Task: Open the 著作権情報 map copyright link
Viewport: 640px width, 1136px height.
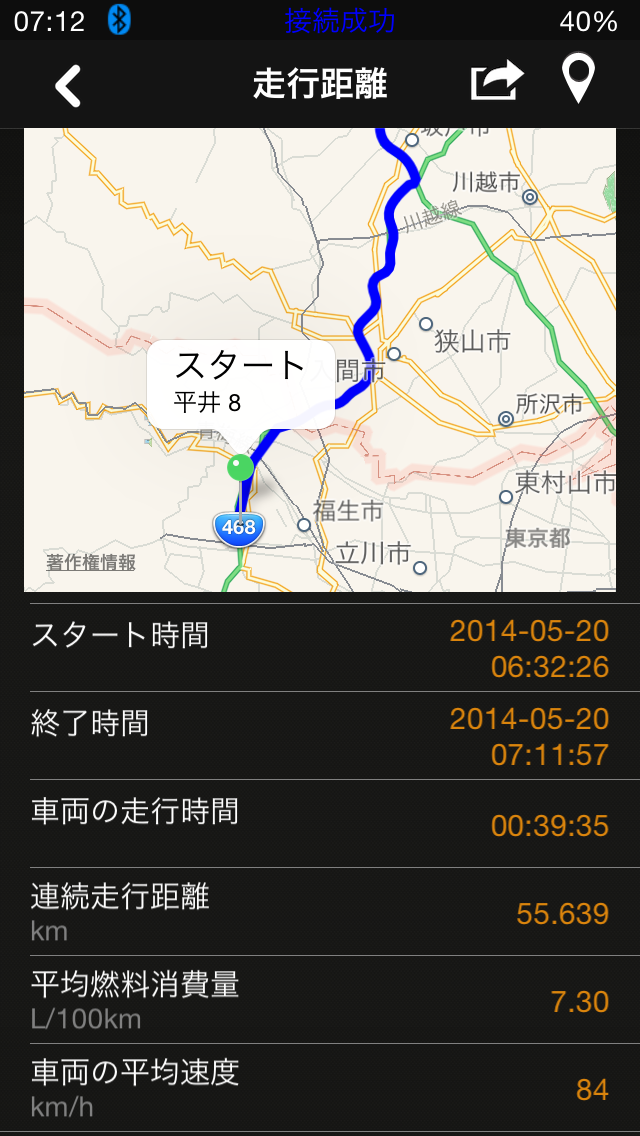Action: (x=91, y=563)
